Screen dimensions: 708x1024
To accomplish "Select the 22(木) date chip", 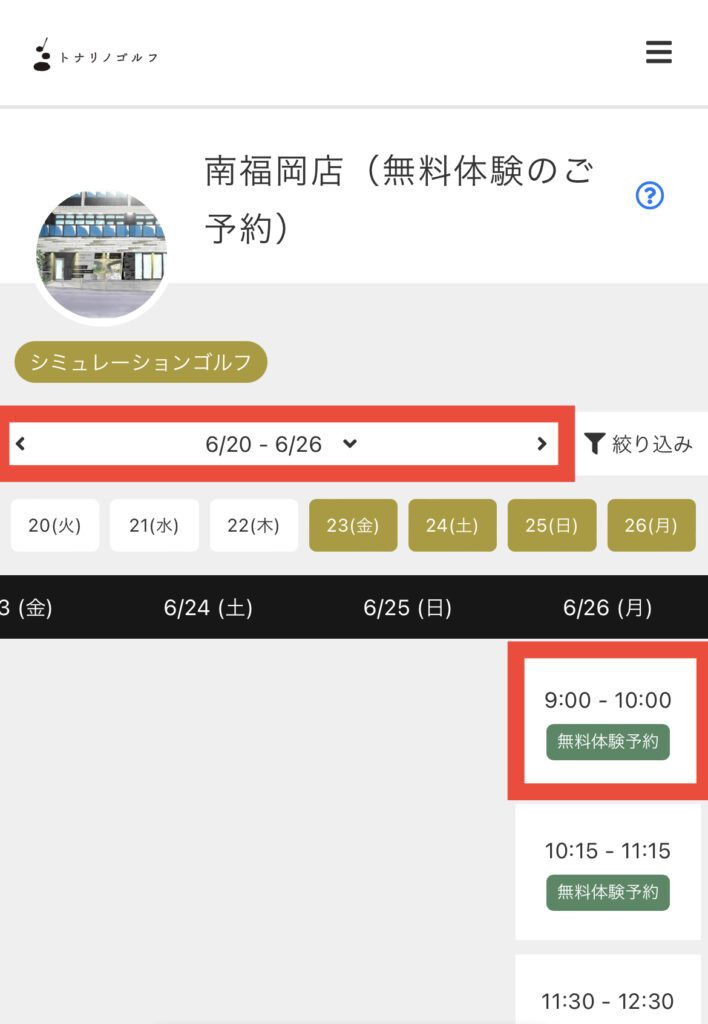I will tap(253, 525).
